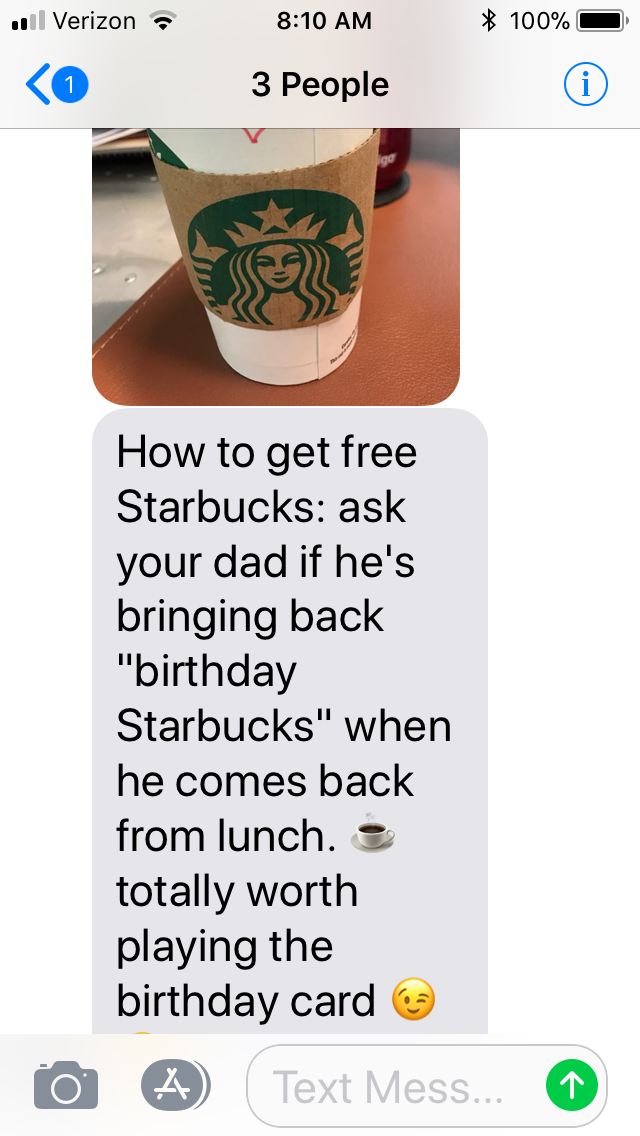Go back to the messages list
The image size is (640, 1136).
click(x=56, y=85)
